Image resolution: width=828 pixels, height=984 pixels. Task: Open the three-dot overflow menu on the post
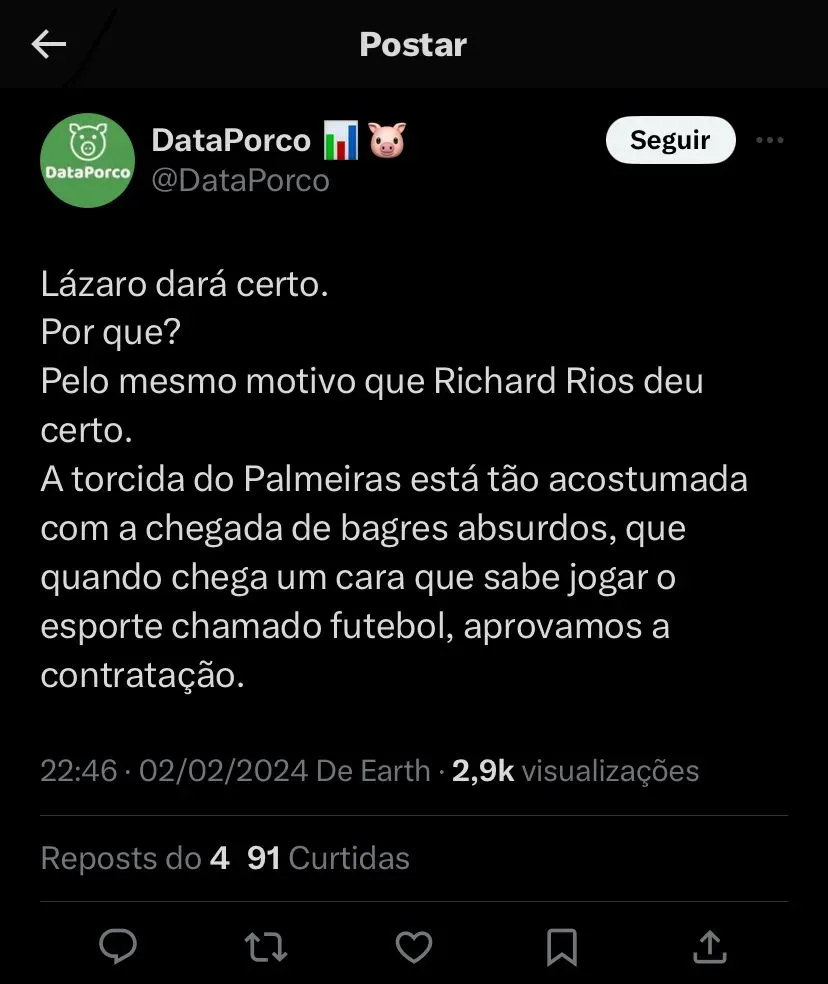[769, 141]
